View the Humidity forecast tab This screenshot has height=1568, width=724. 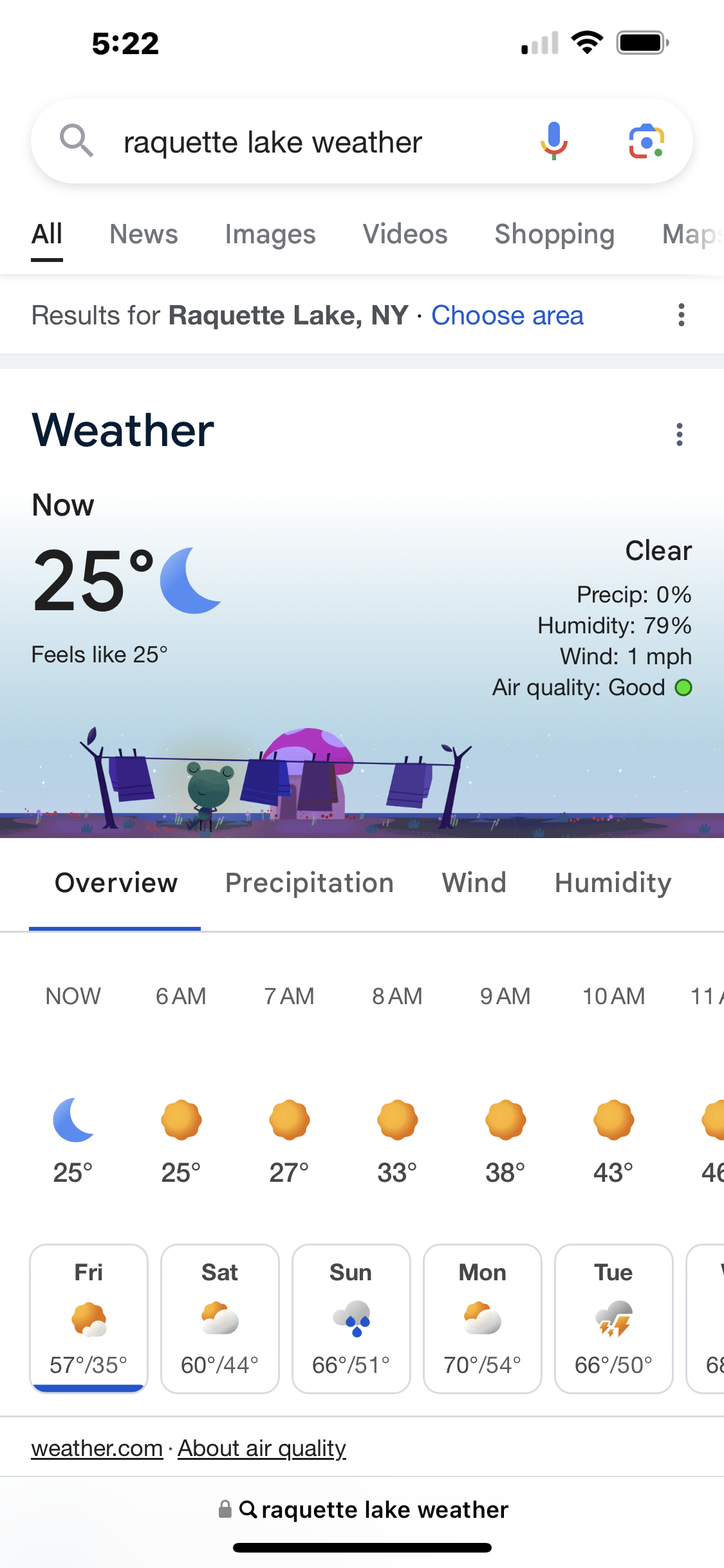coord(613,883)
